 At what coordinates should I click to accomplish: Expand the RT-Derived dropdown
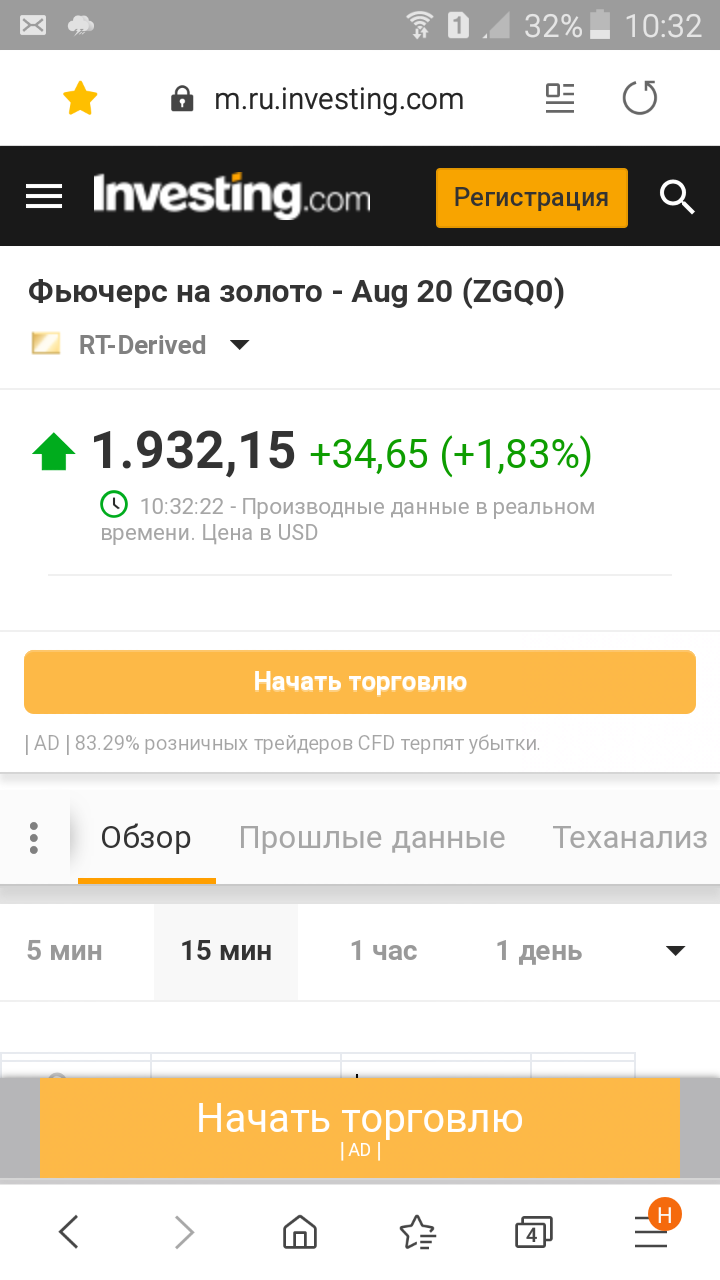click(x=239, y=345)
